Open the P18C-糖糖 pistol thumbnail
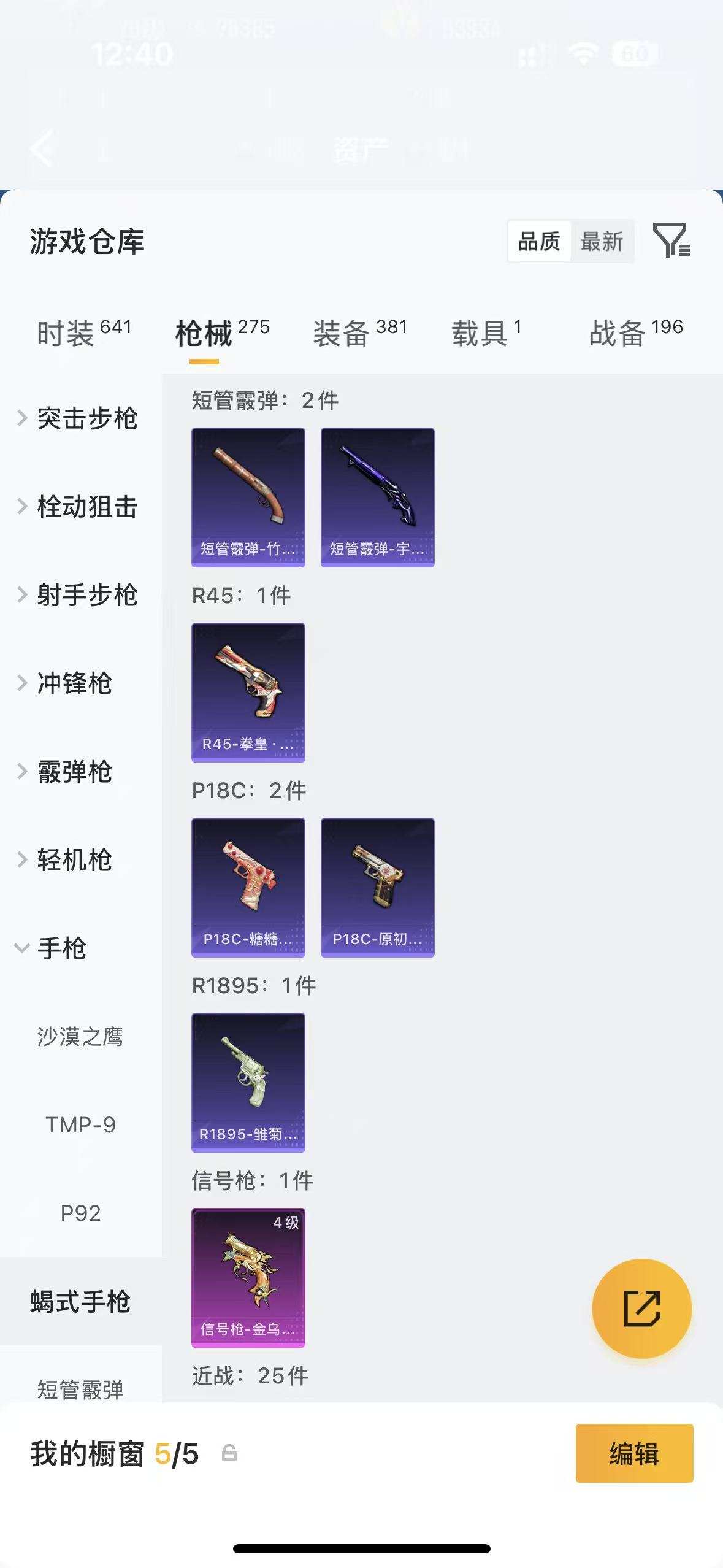Screen dimensions: 723x1568 (x=248, y=888)
